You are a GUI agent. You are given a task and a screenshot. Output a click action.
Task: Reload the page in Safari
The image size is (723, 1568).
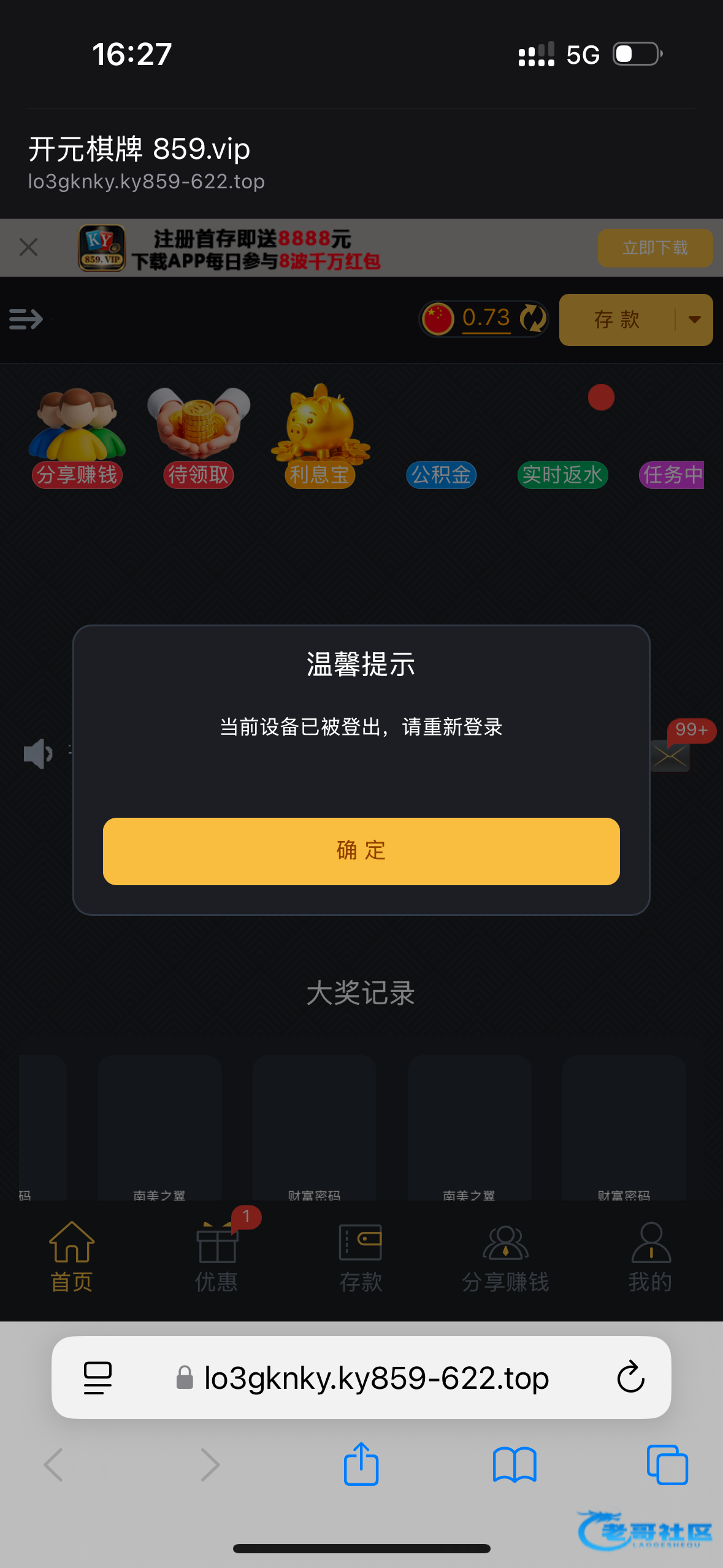click(x=630, y=1378)
